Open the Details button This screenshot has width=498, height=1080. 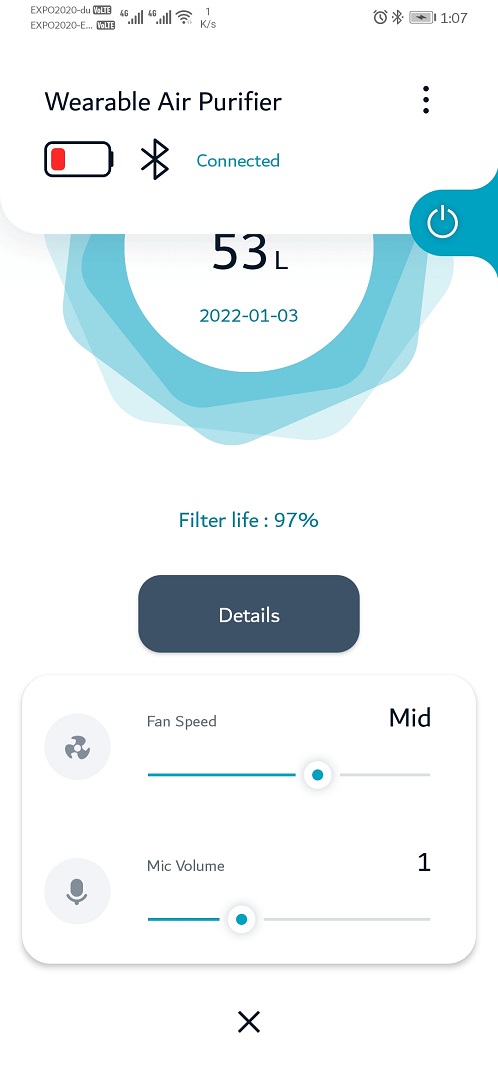pyautogui.click(x=249, y=614)
